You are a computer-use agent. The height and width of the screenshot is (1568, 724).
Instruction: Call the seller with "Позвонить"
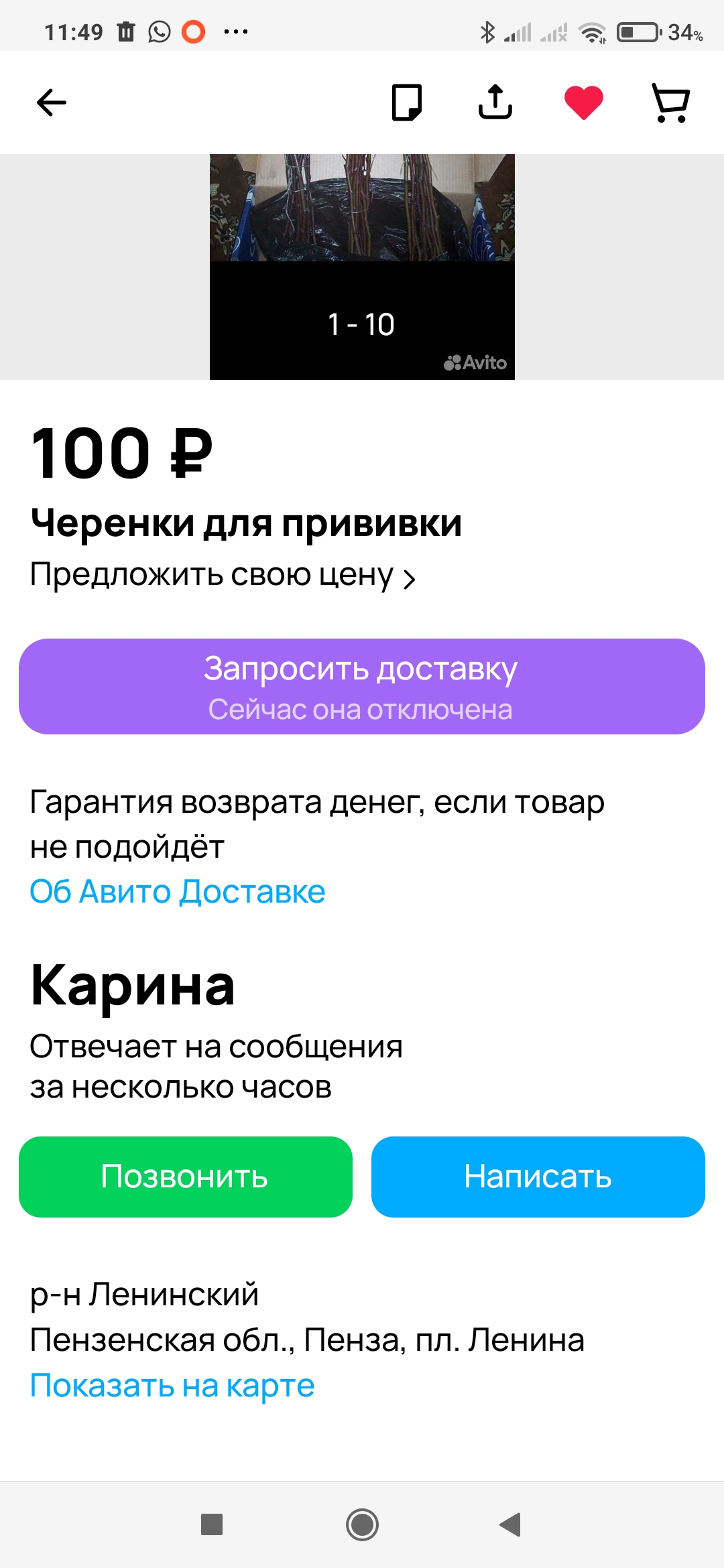(x=186, y=1177)
